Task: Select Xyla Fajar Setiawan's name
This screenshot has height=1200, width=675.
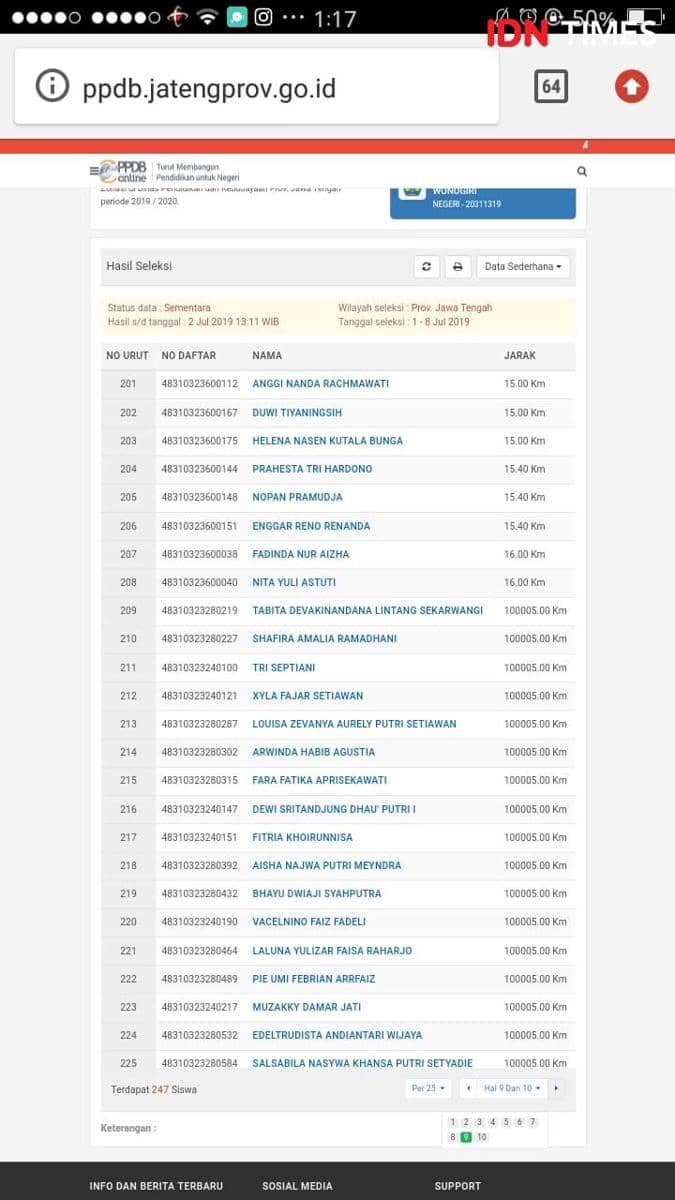Action: tap(307, 695)
